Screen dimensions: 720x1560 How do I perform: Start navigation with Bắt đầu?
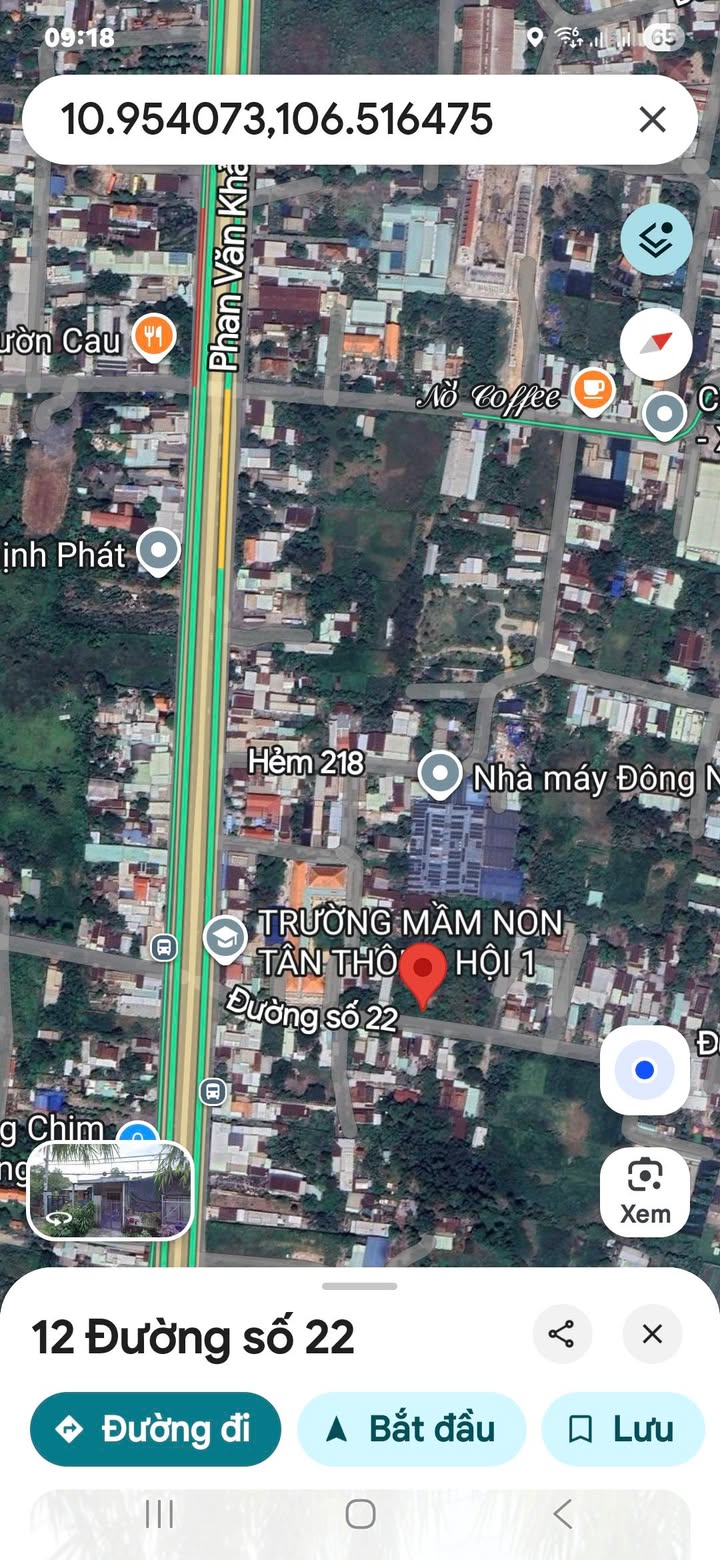pyautogui.click(x=412, y=1429)
